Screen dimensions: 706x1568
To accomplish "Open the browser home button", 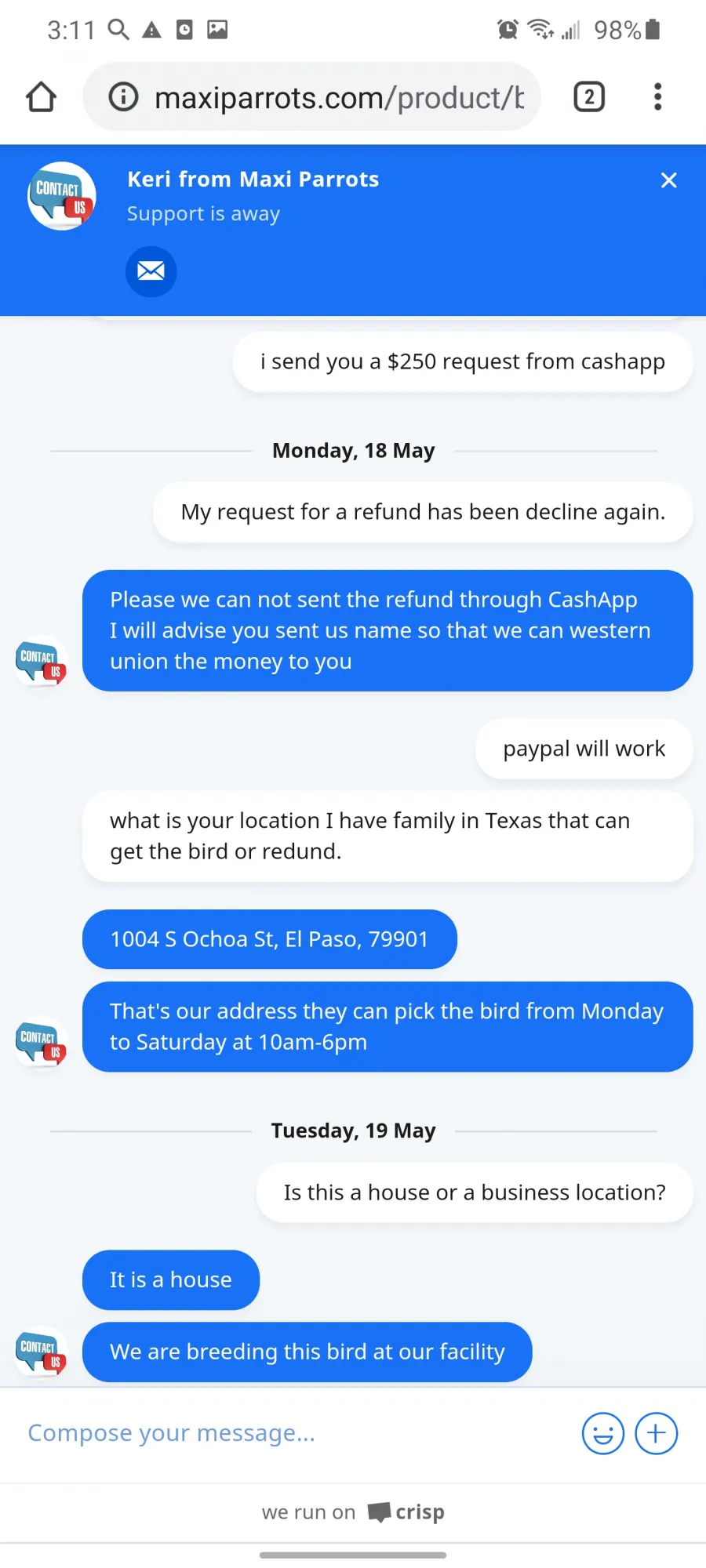I will point(42,97).
